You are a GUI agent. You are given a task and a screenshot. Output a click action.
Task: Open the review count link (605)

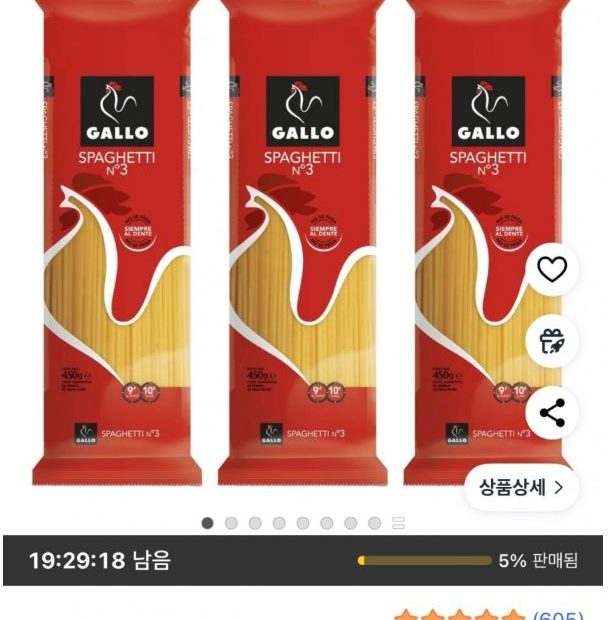tap(560, 614)
